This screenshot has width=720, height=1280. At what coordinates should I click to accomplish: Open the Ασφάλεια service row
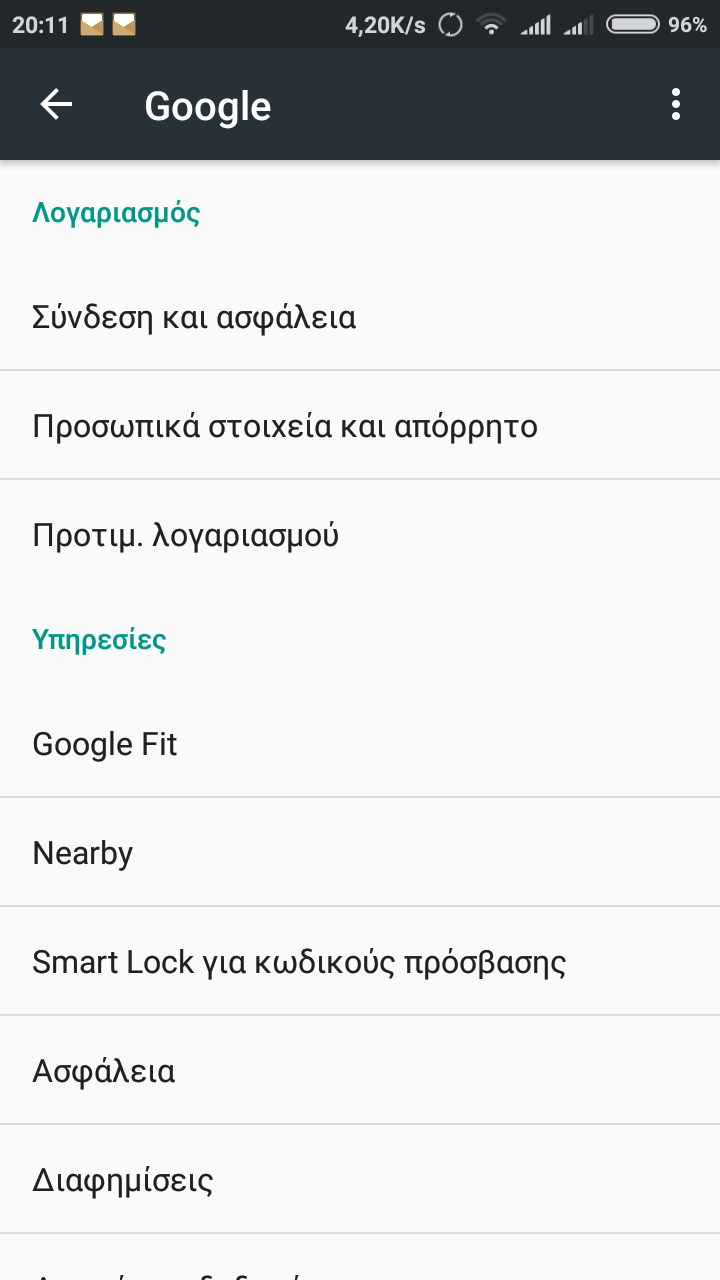point(360,1071)
